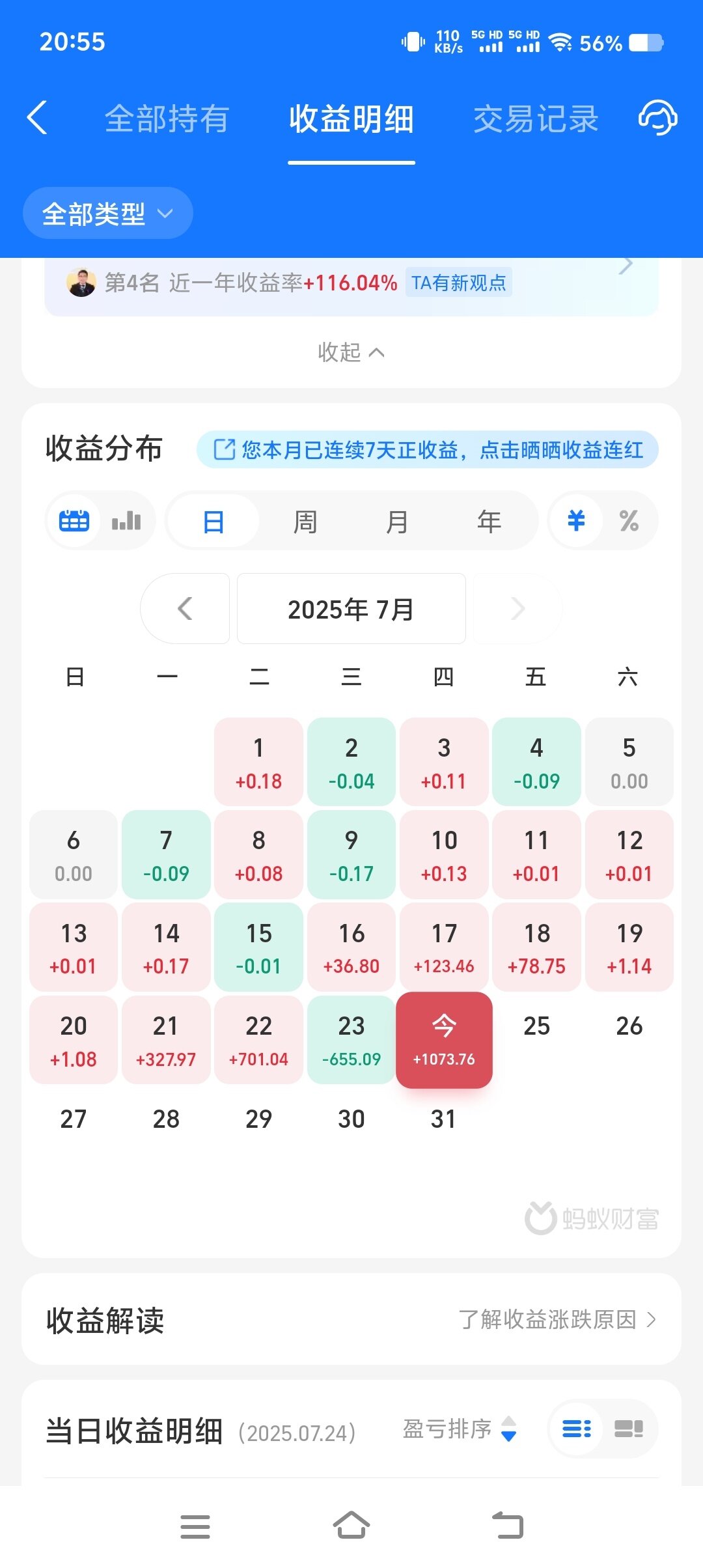Select July 17 showing +123.46
This screenshot has width=703, height=1568.
(x=444, y=947)
